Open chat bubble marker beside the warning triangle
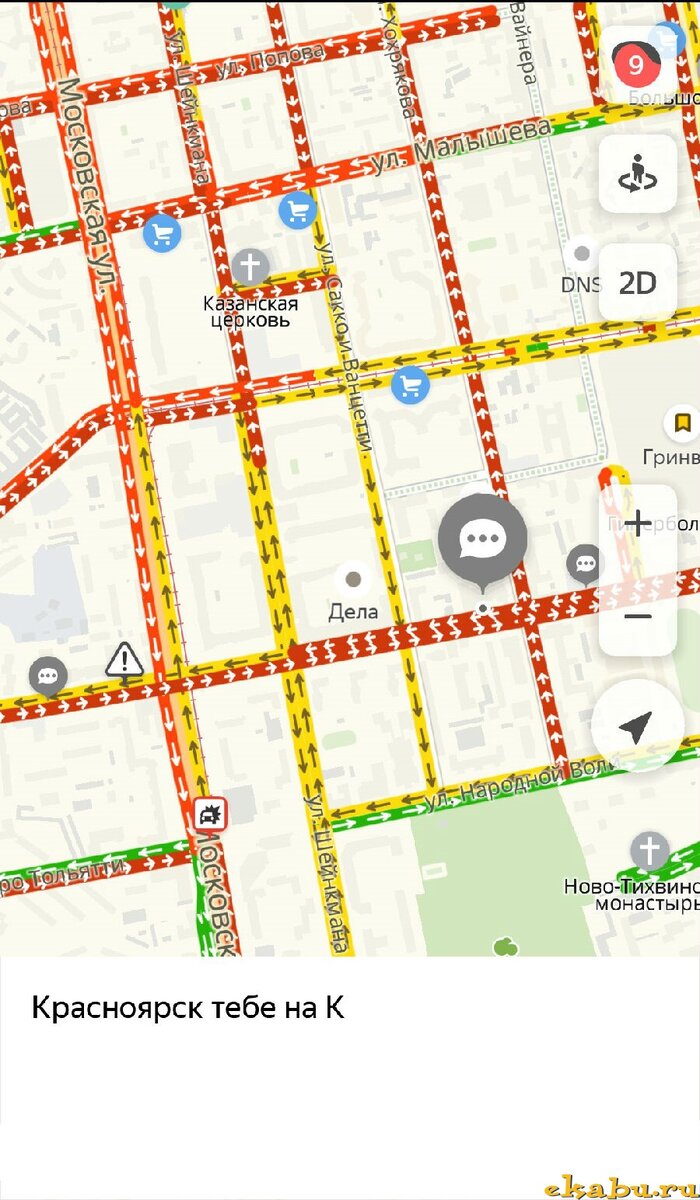700x1200 pixels. pyautogui.click(x=48, y=677)
